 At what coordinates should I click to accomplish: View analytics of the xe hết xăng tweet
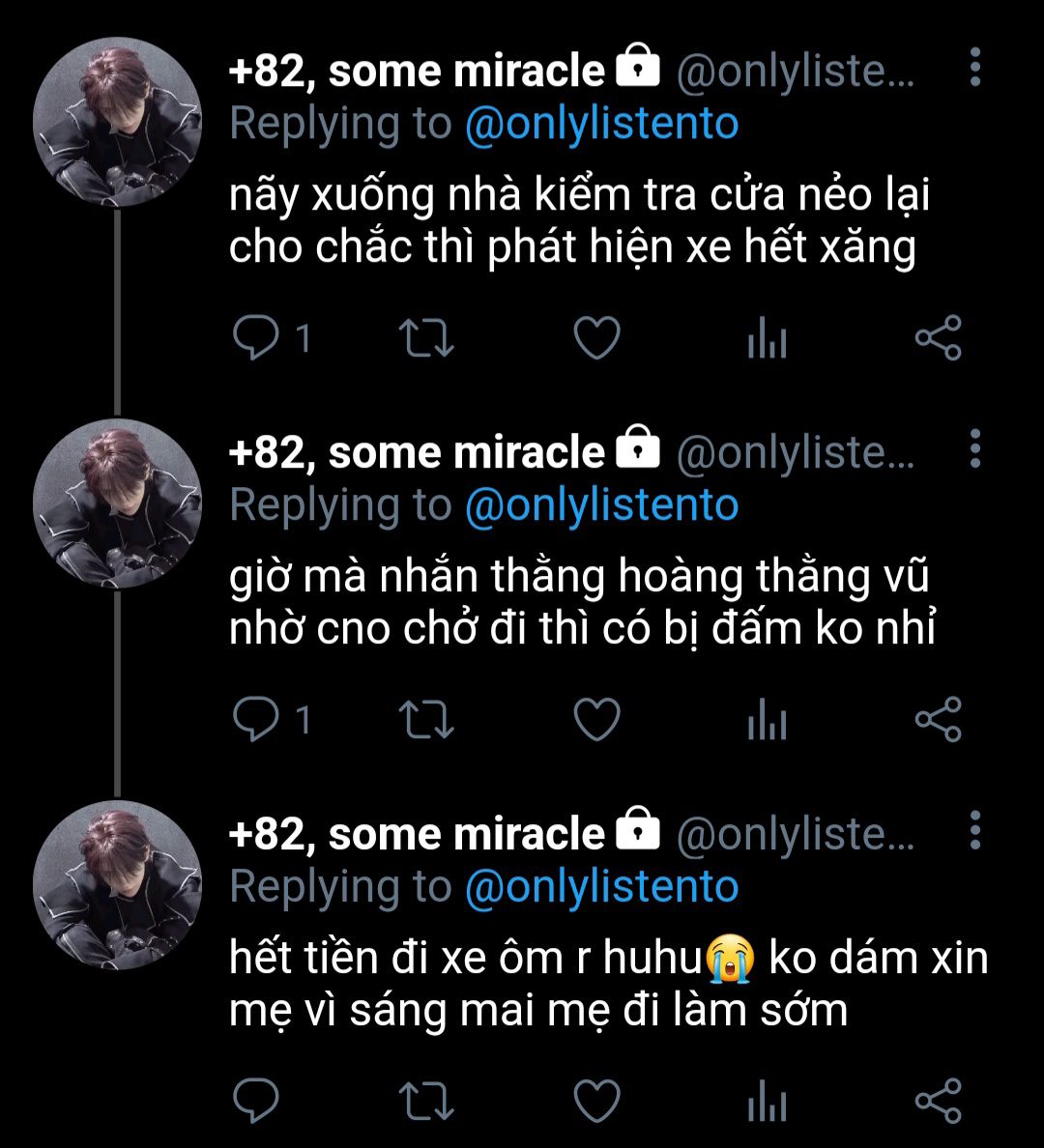tap(768, 340)
